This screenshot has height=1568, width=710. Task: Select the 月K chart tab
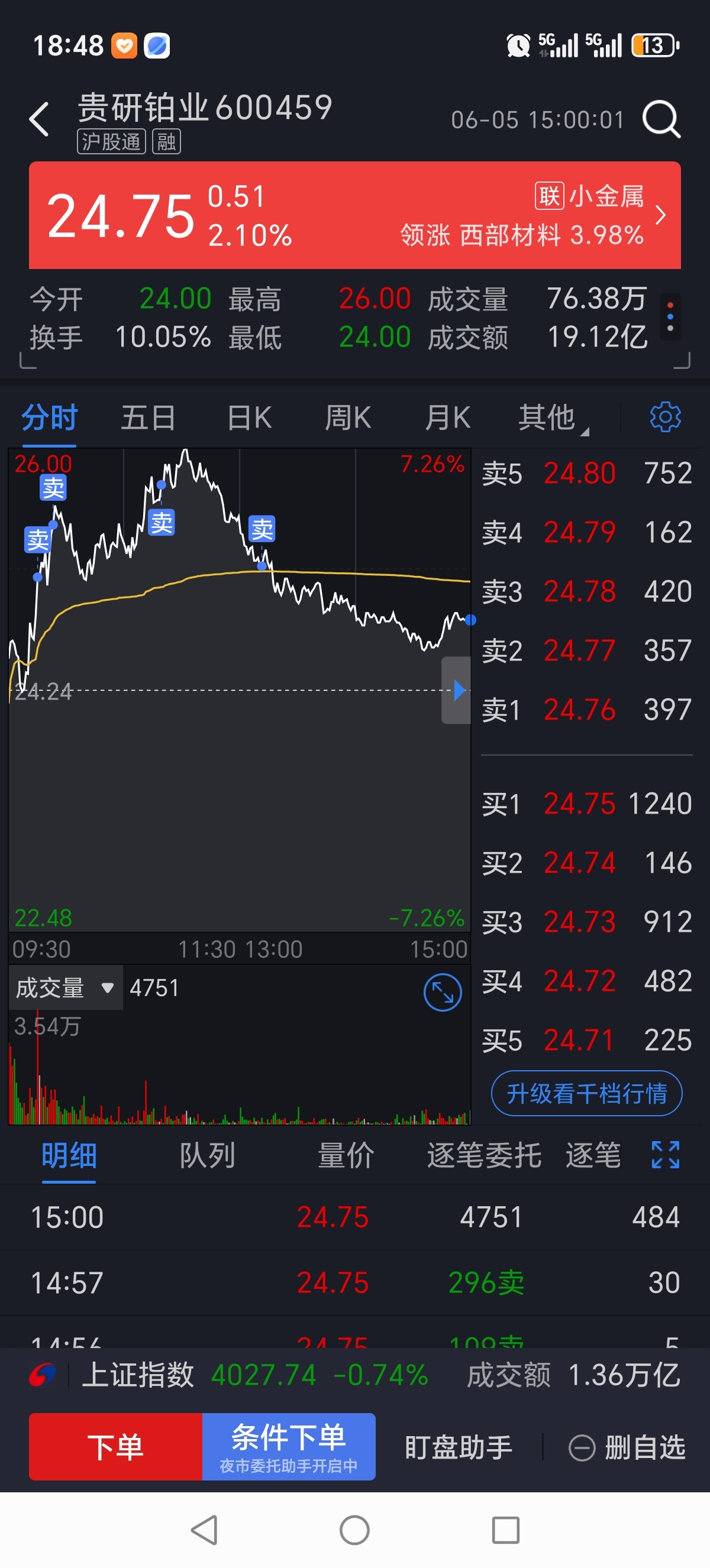(447, 418)
